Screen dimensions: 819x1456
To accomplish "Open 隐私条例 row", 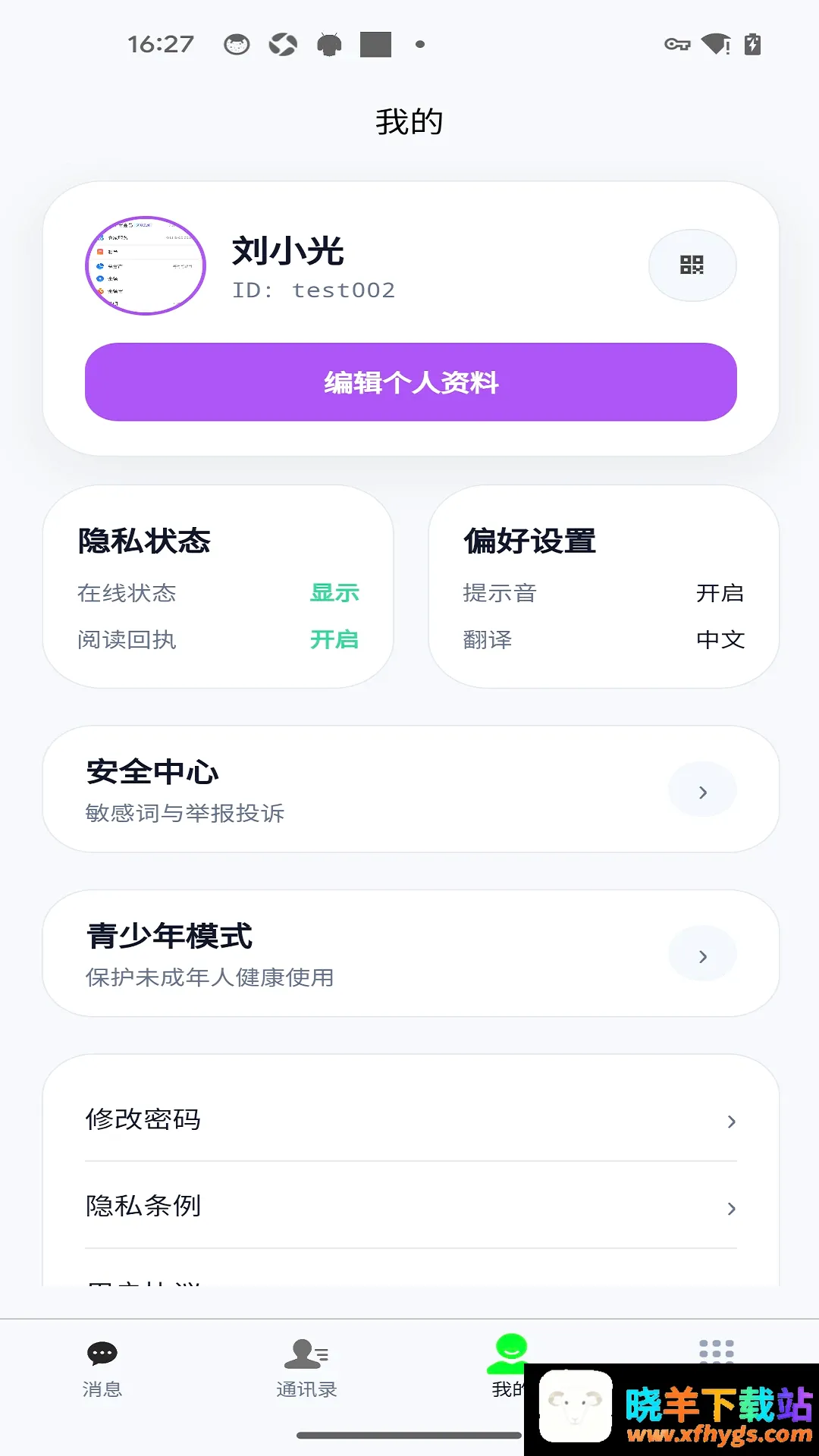I will (410, 1205).
